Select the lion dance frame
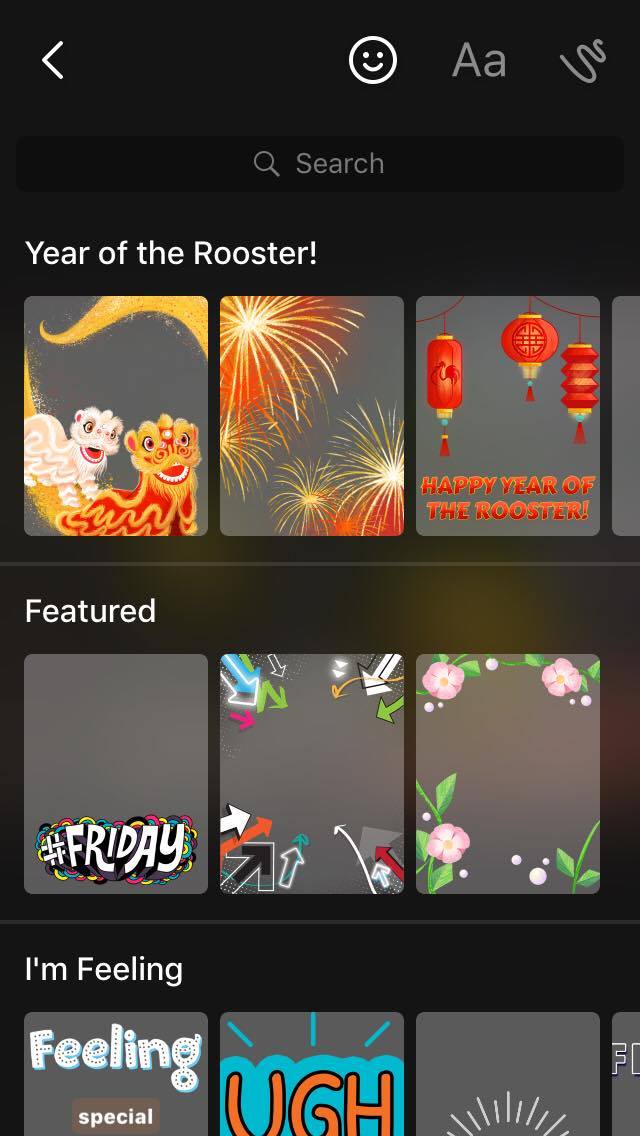This screenshot has height=1136, width=640. point(116,416)
